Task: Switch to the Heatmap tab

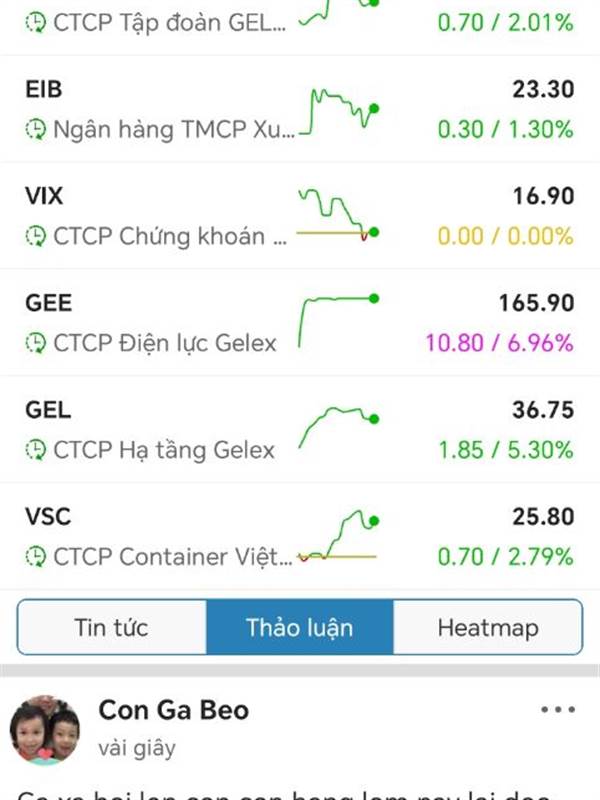Action: pyautogui.click(x=487, y=628)
